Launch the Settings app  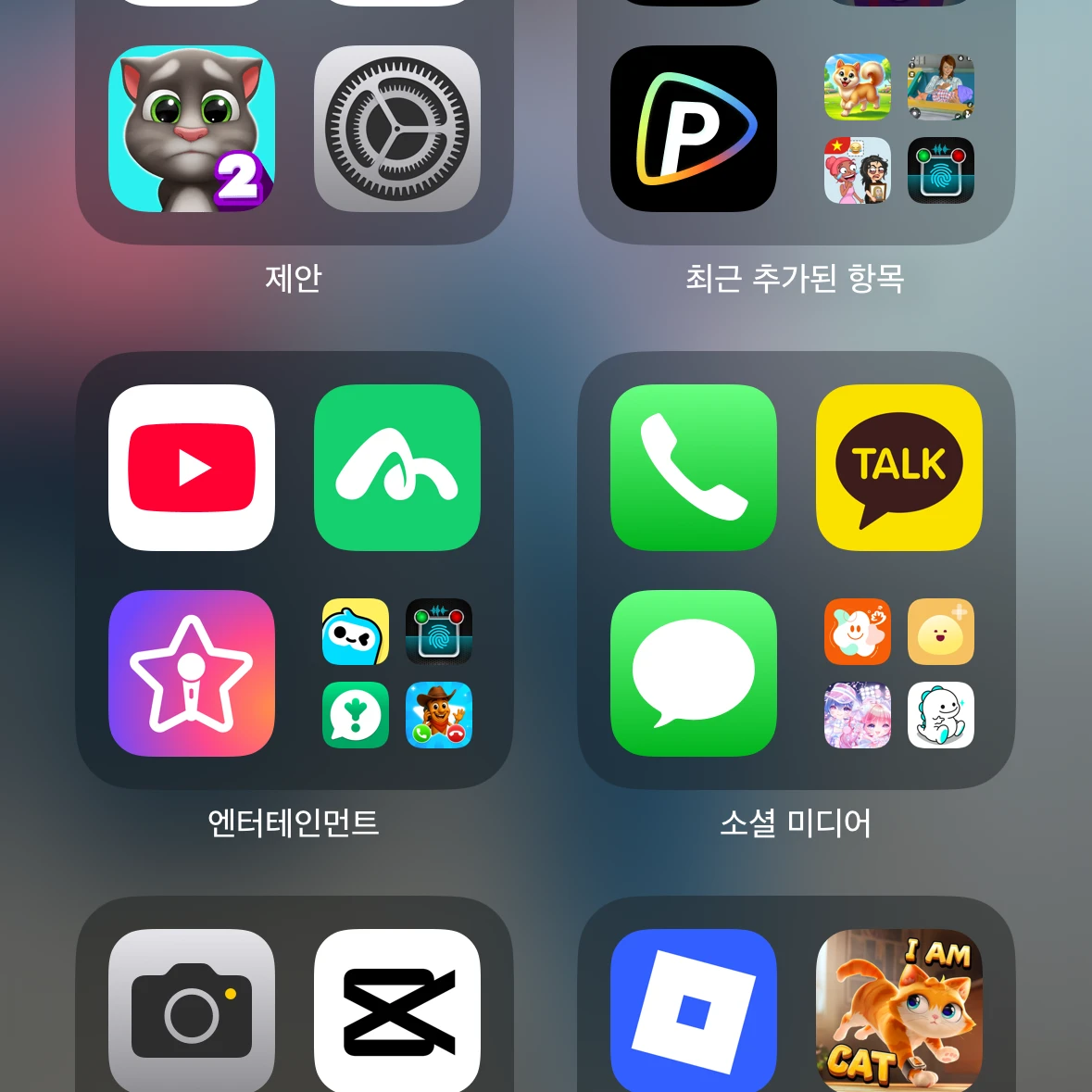[397, 129]
